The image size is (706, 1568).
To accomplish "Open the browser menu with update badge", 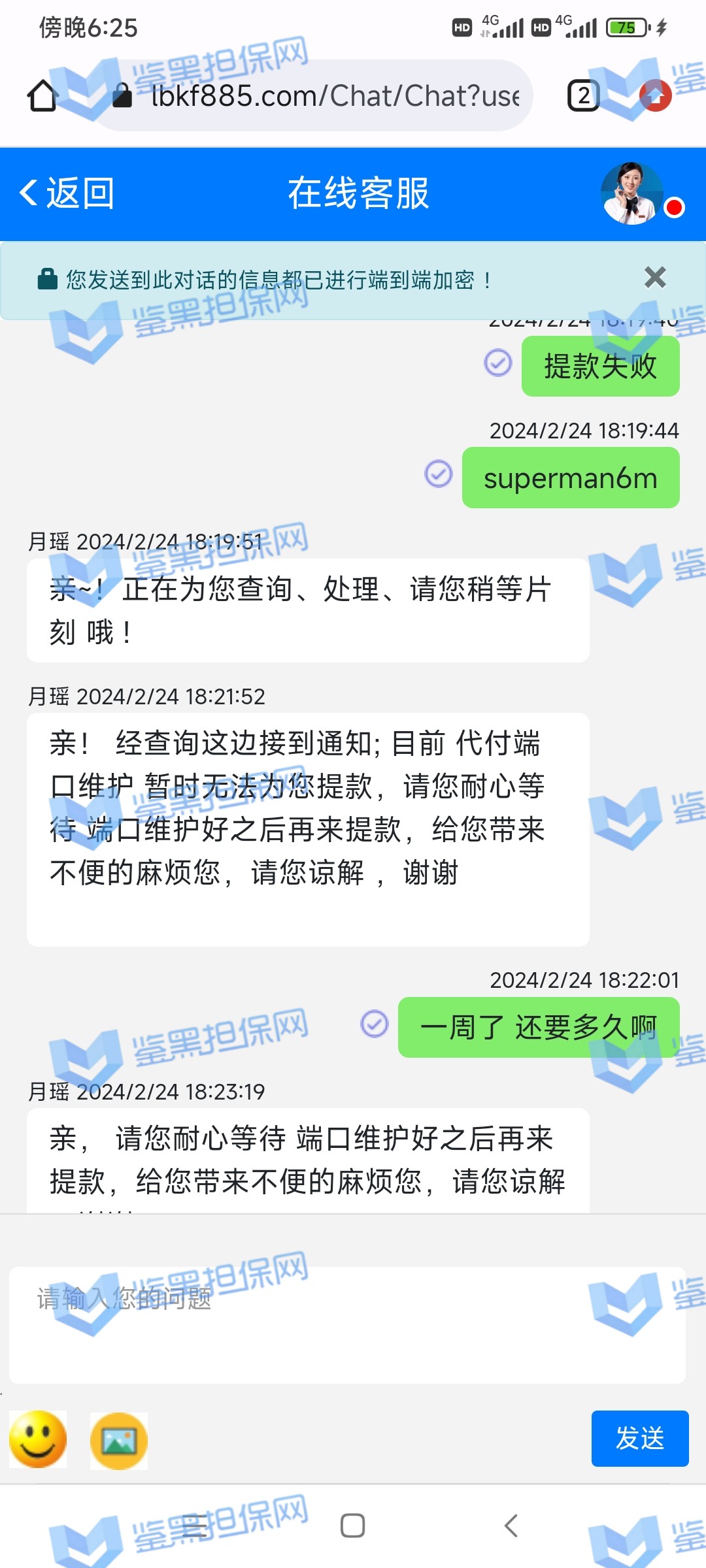I will point(656,96).
